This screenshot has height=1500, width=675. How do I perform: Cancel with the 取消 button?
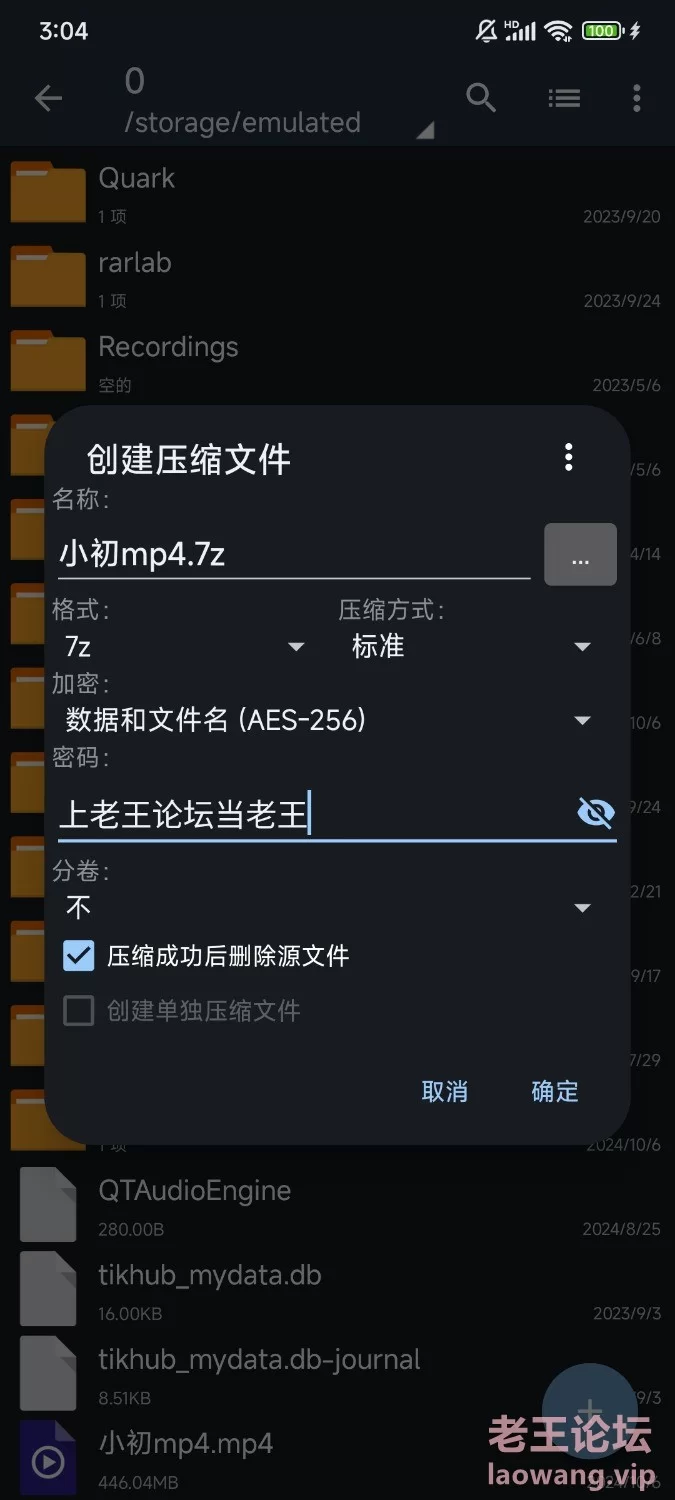coord(445,1091)
